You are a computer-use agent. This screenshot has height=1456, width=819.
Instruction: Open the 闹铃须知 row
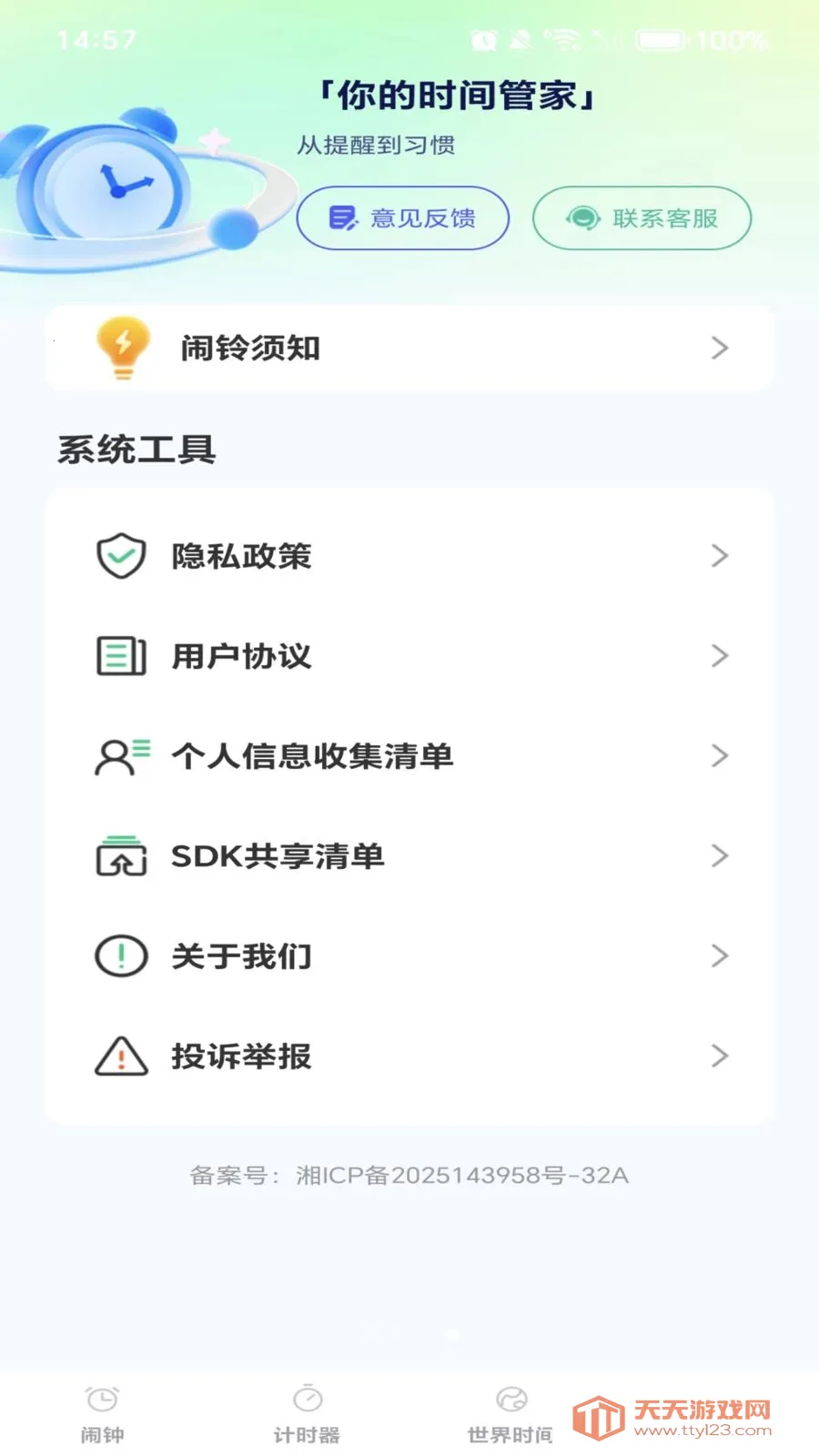pos(409,349)
